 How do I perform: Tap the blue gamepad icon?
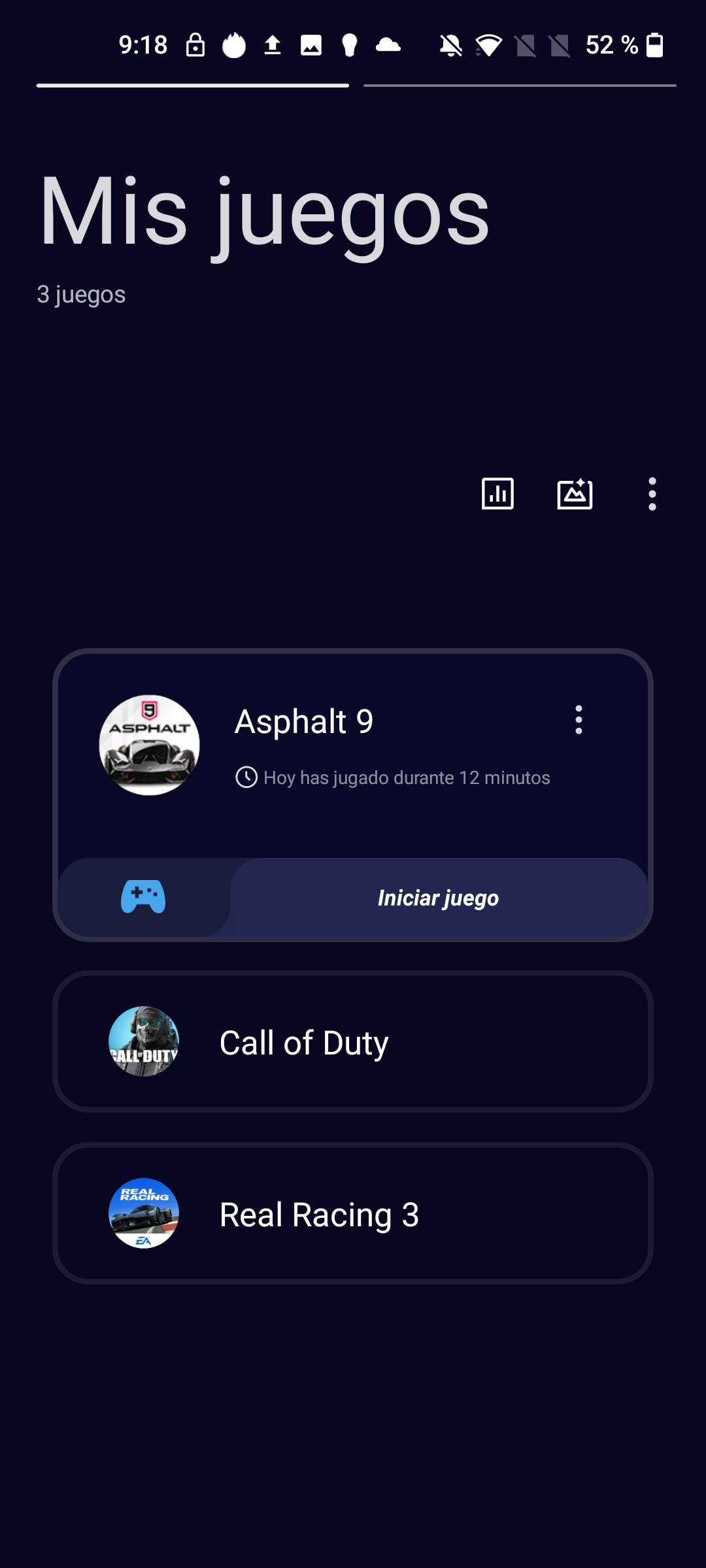coord(143,896)
